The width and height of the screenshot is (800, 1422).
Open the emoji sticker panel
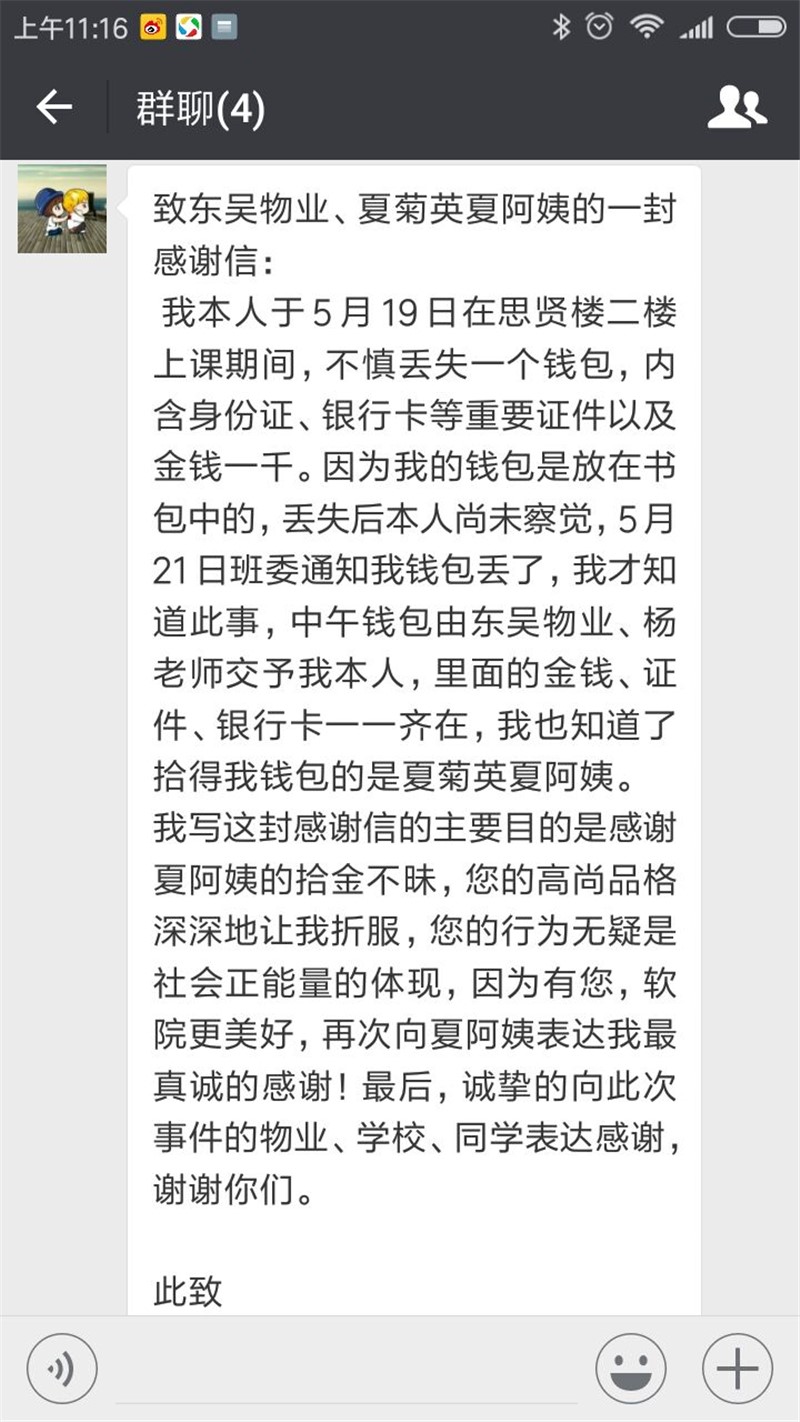click(631, 1368)
